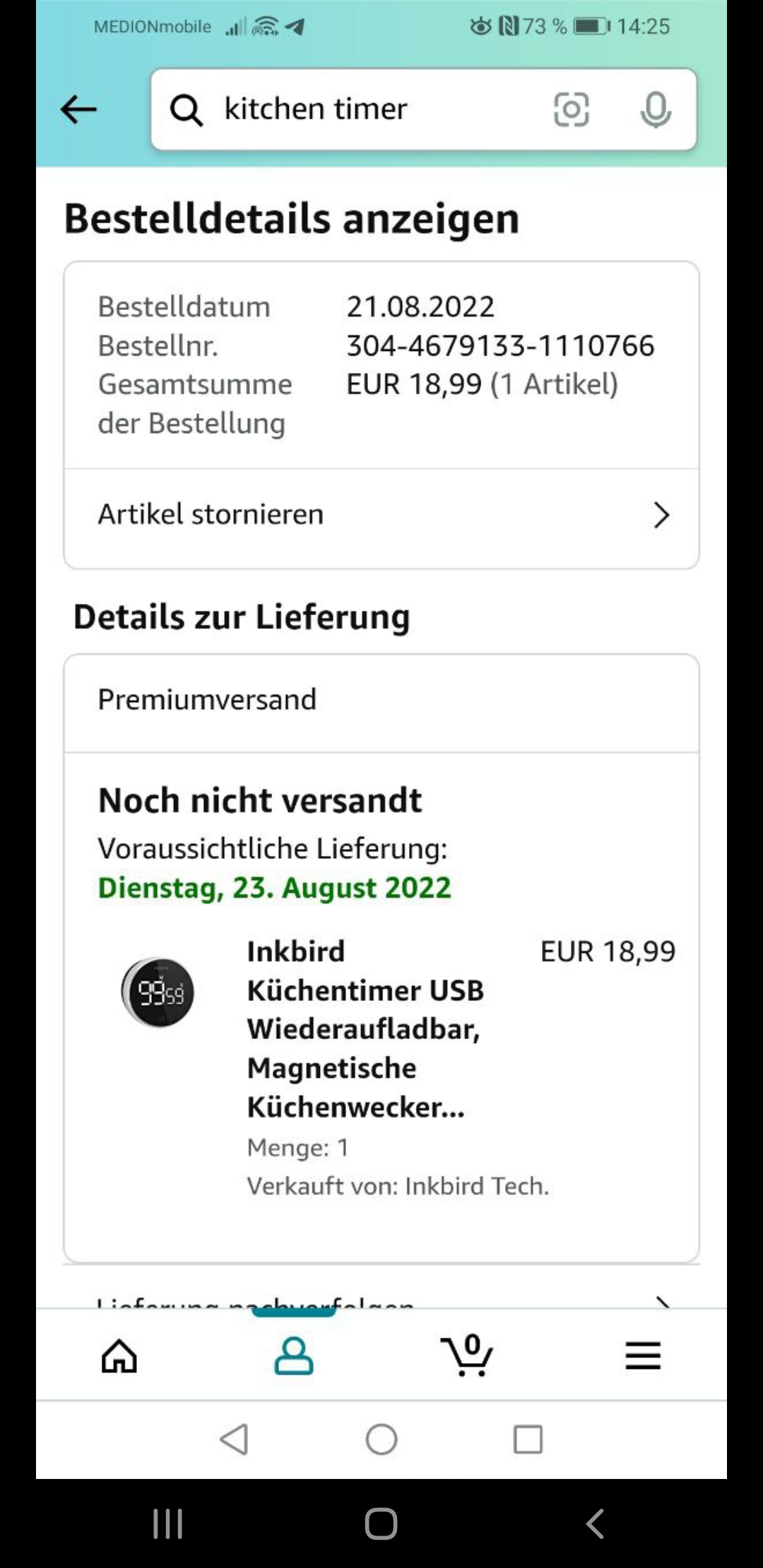Open the shopping cart
Screen dimensions: 763x1568
(468, 1355)
